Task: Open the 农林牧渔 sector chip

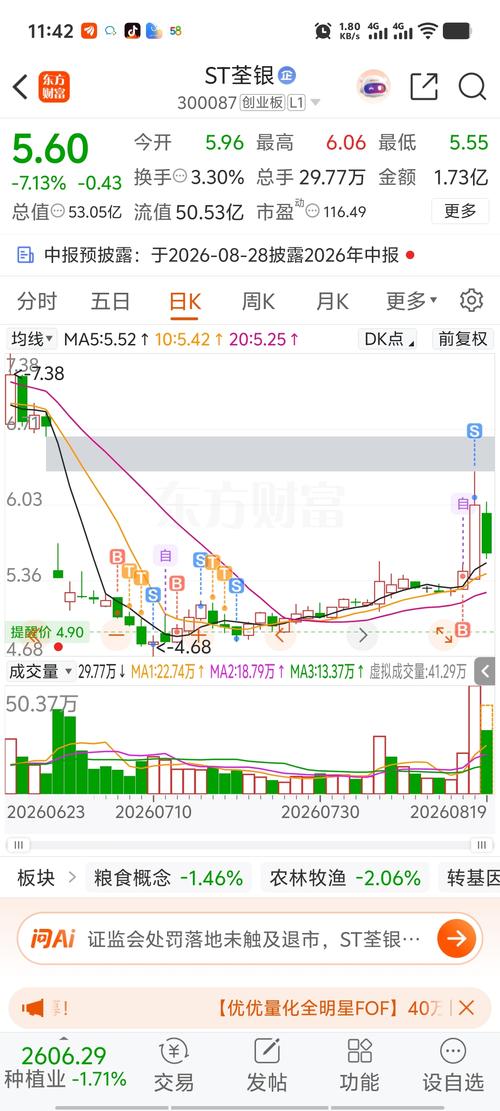Action: point(345,879)
